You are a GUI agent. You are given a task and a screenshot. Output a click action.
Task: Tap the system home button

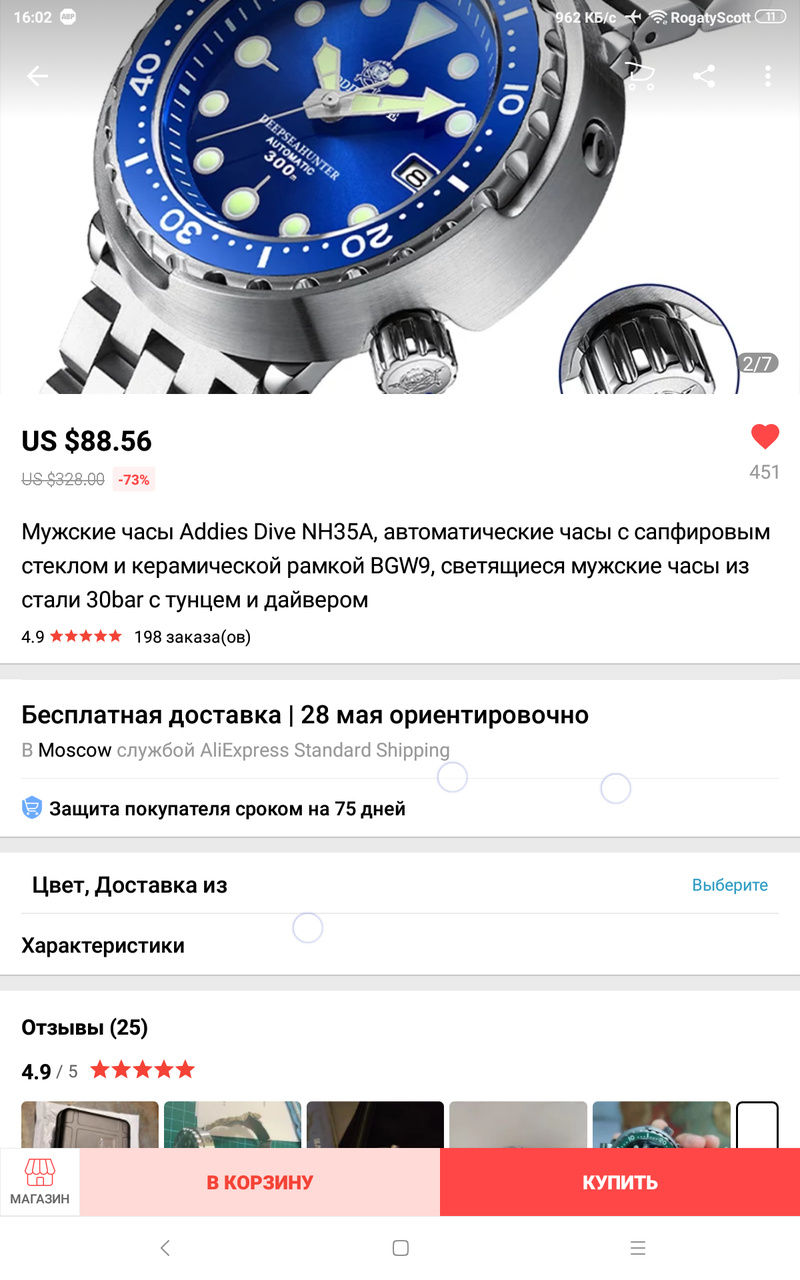[400, 1248]
